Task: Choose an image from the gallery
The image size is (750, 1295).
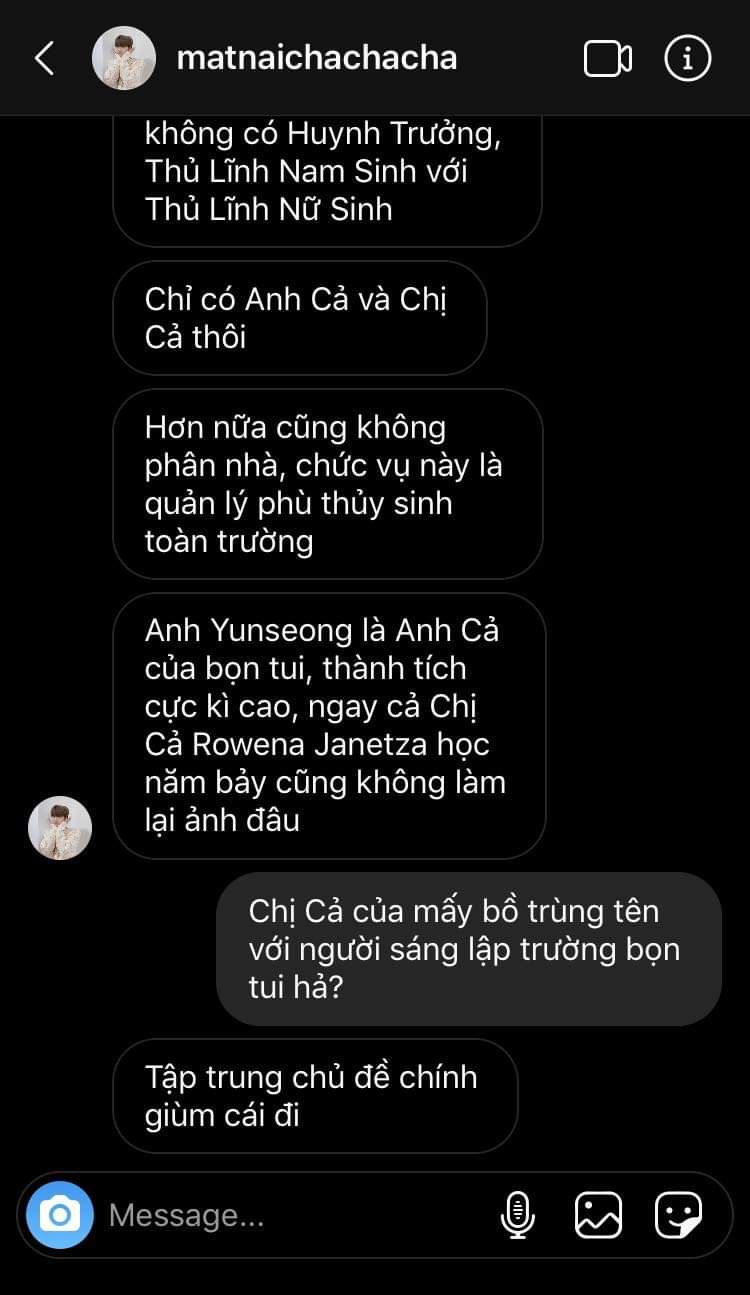Action: (x=598, y=1215)
